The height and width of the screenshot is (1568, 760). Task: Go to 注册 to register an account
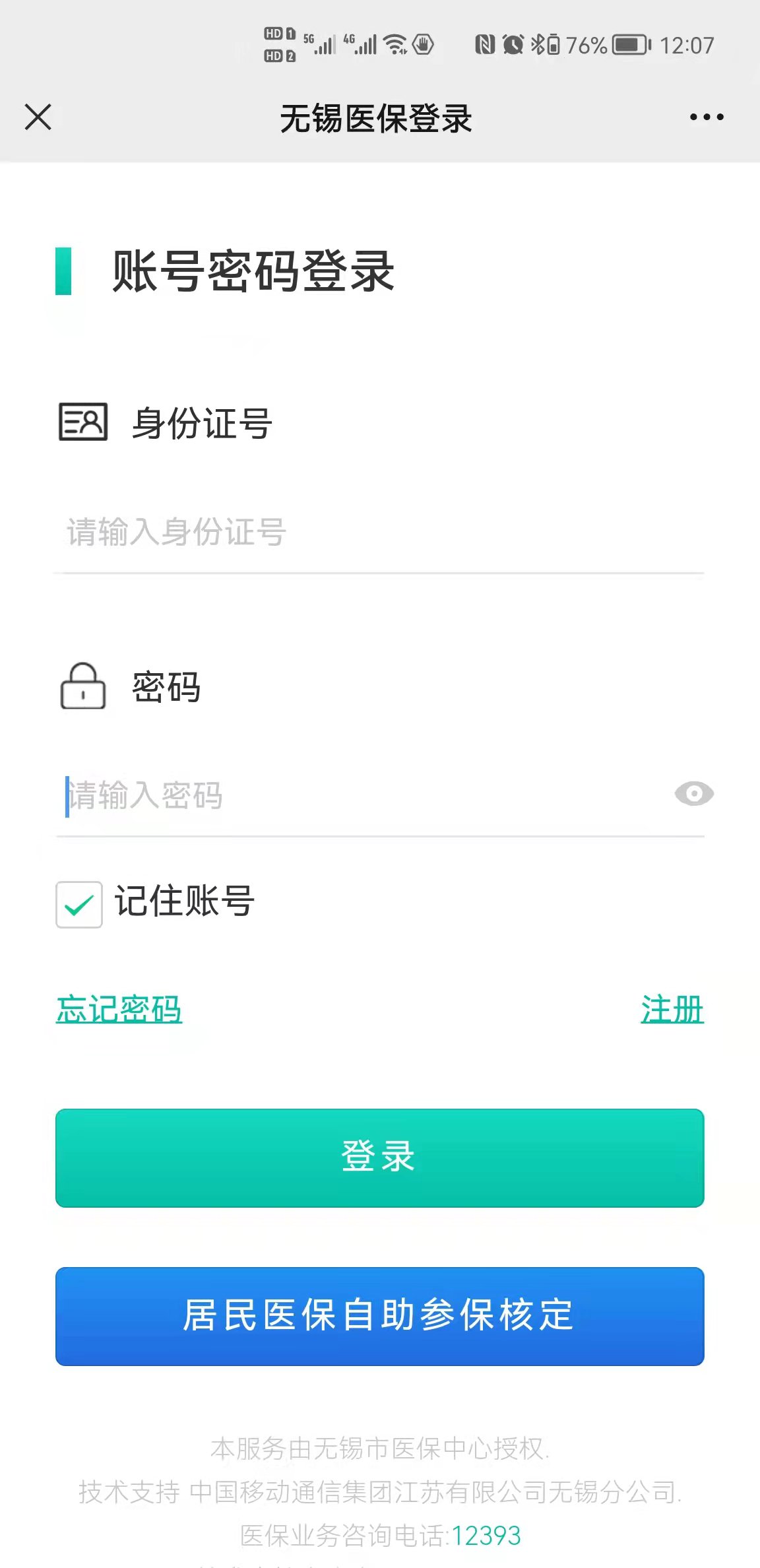[672, 1010]
